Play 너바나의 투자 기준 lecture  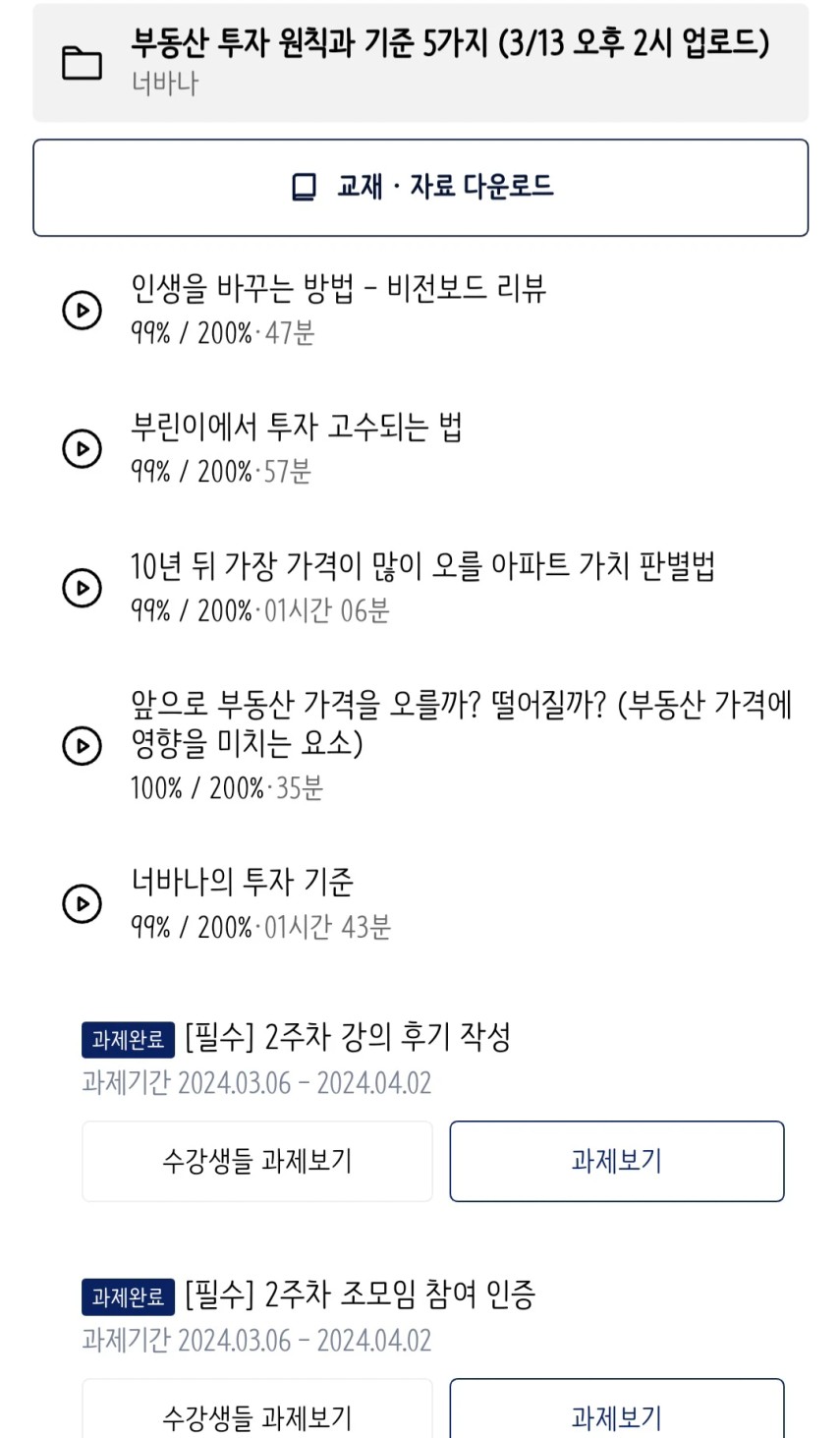(x=83, y=902)
